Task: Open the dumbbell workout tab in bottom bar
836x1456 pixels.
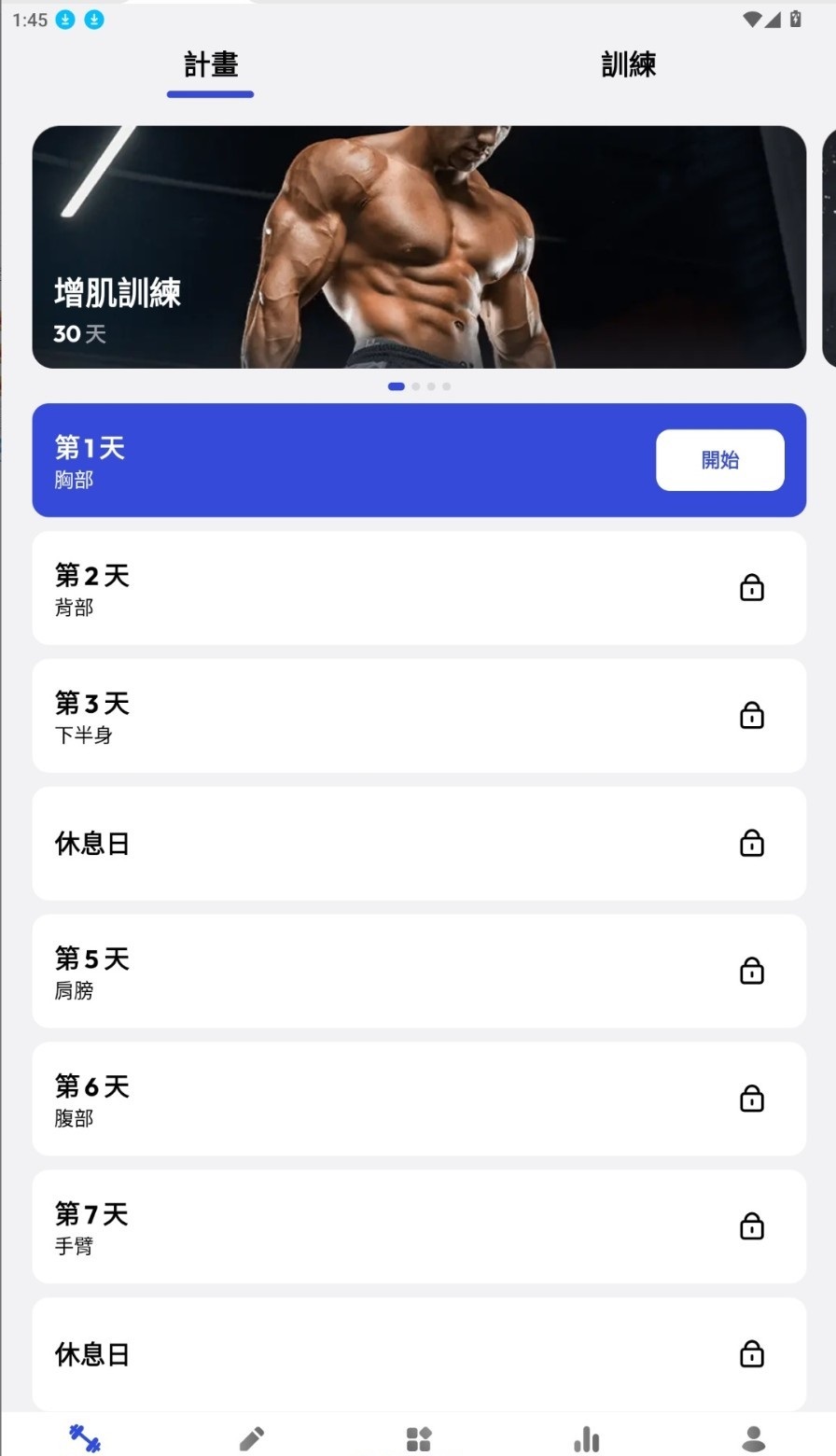Action: [85, 1438]
